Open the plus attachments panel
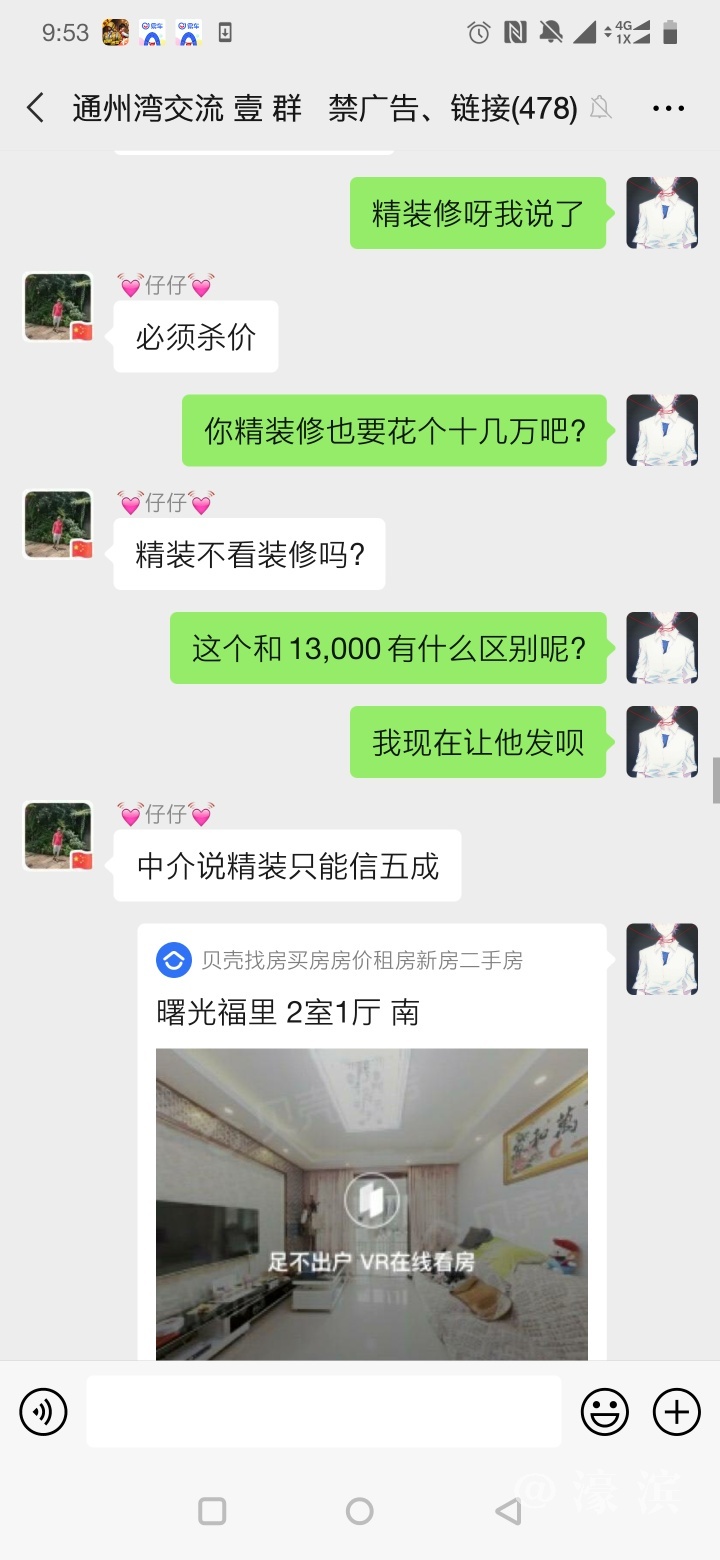 (x=677, y=1412)
